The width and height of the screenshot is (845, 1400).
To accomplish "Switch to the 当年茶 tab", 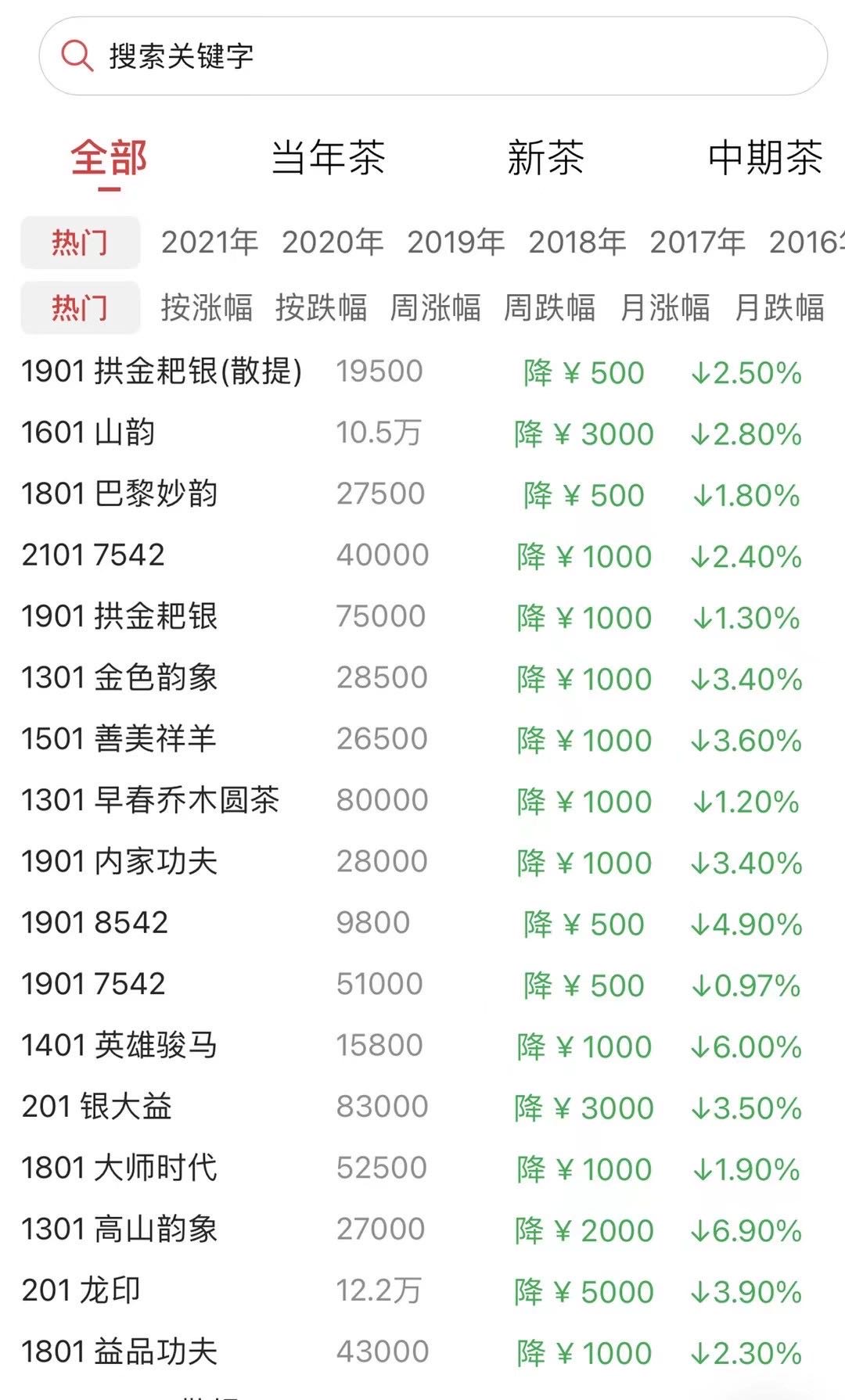I will pos(328,158).
